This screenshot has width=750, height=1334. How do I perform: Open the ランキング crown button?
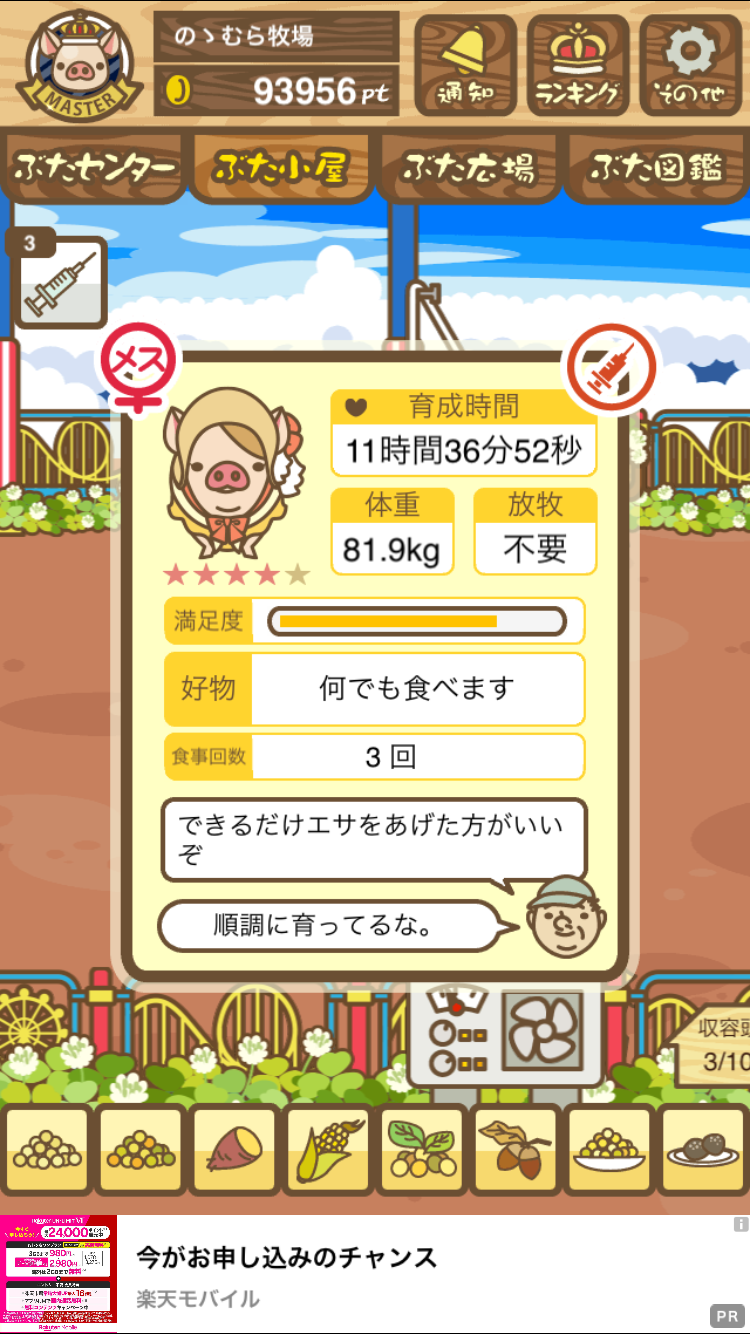pos(578,66)
